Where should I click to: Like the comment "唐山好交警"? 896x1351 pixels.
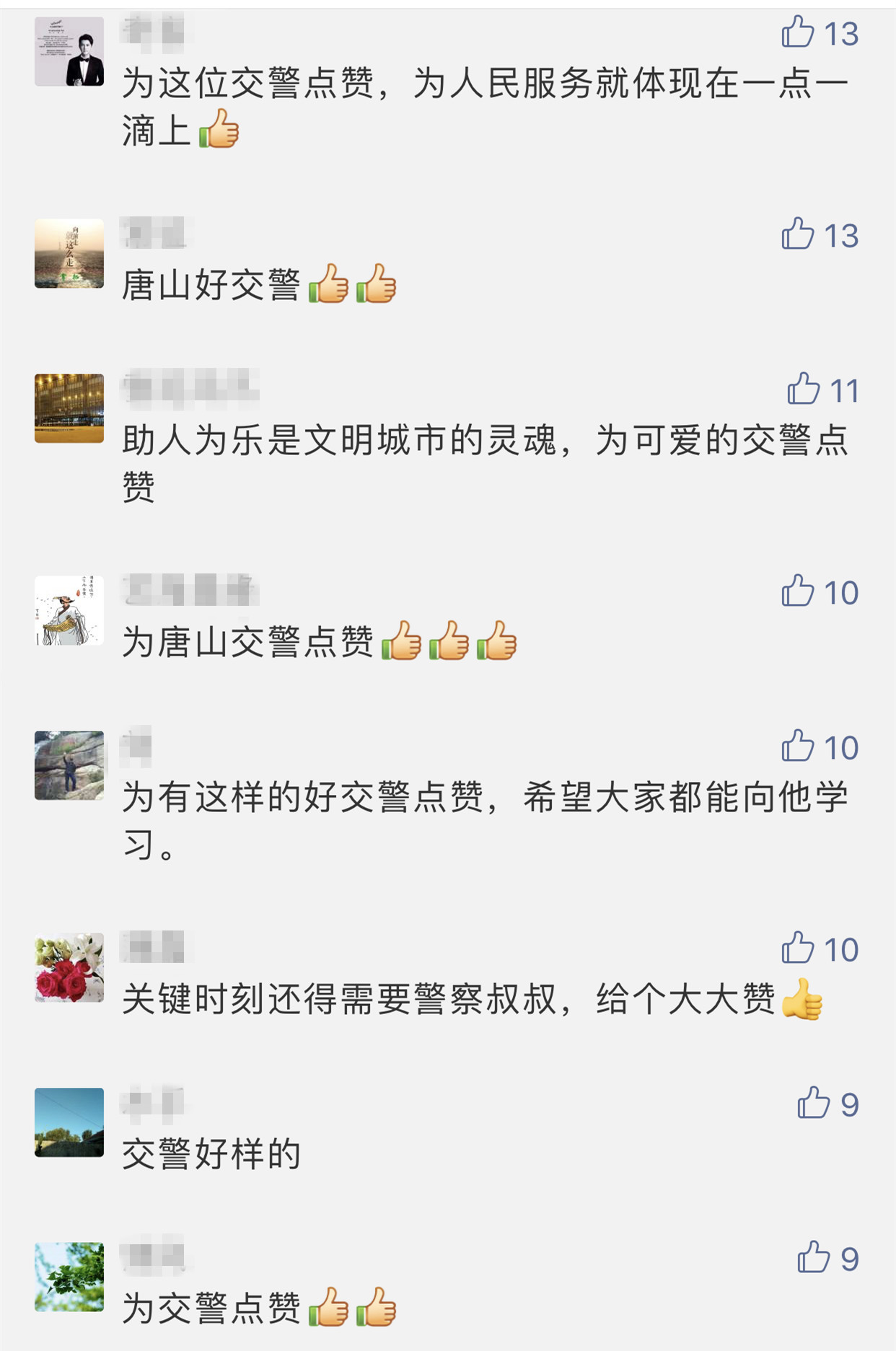(x=798, y=234)
